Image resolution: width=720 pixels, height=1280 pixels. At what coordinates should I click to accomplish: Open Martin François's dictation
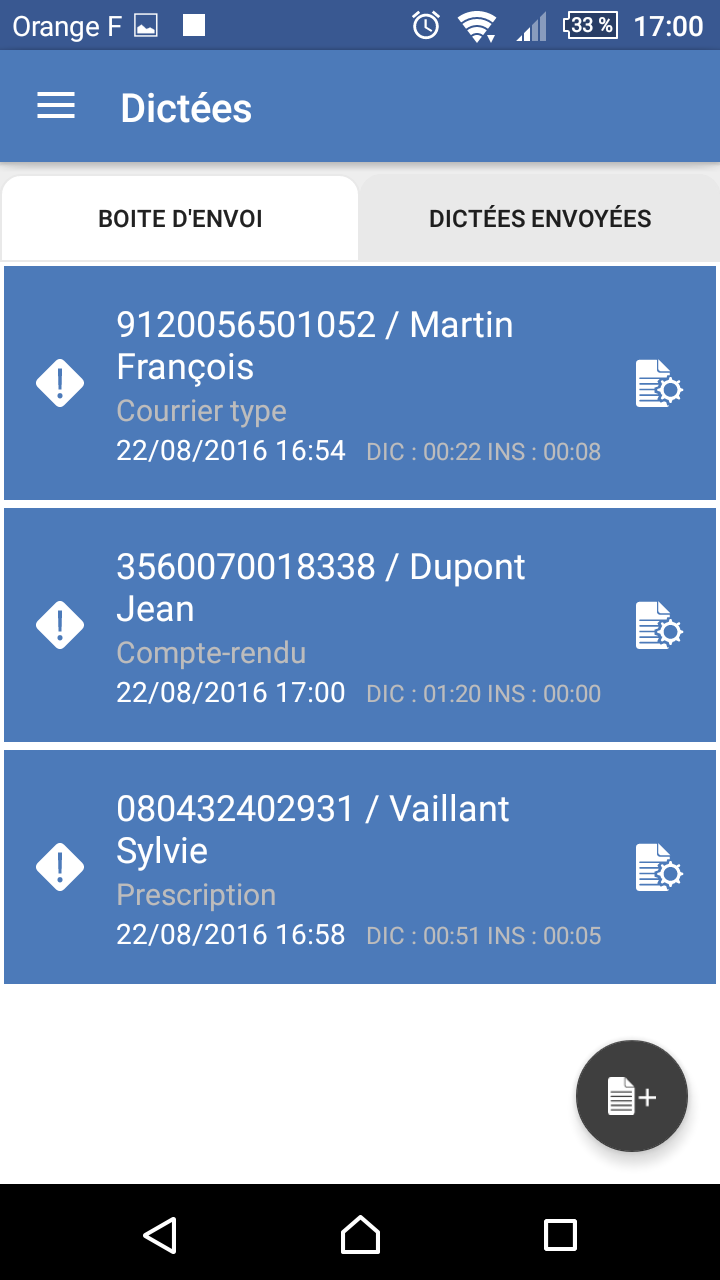pyautogui.click(x=360, y=383)
